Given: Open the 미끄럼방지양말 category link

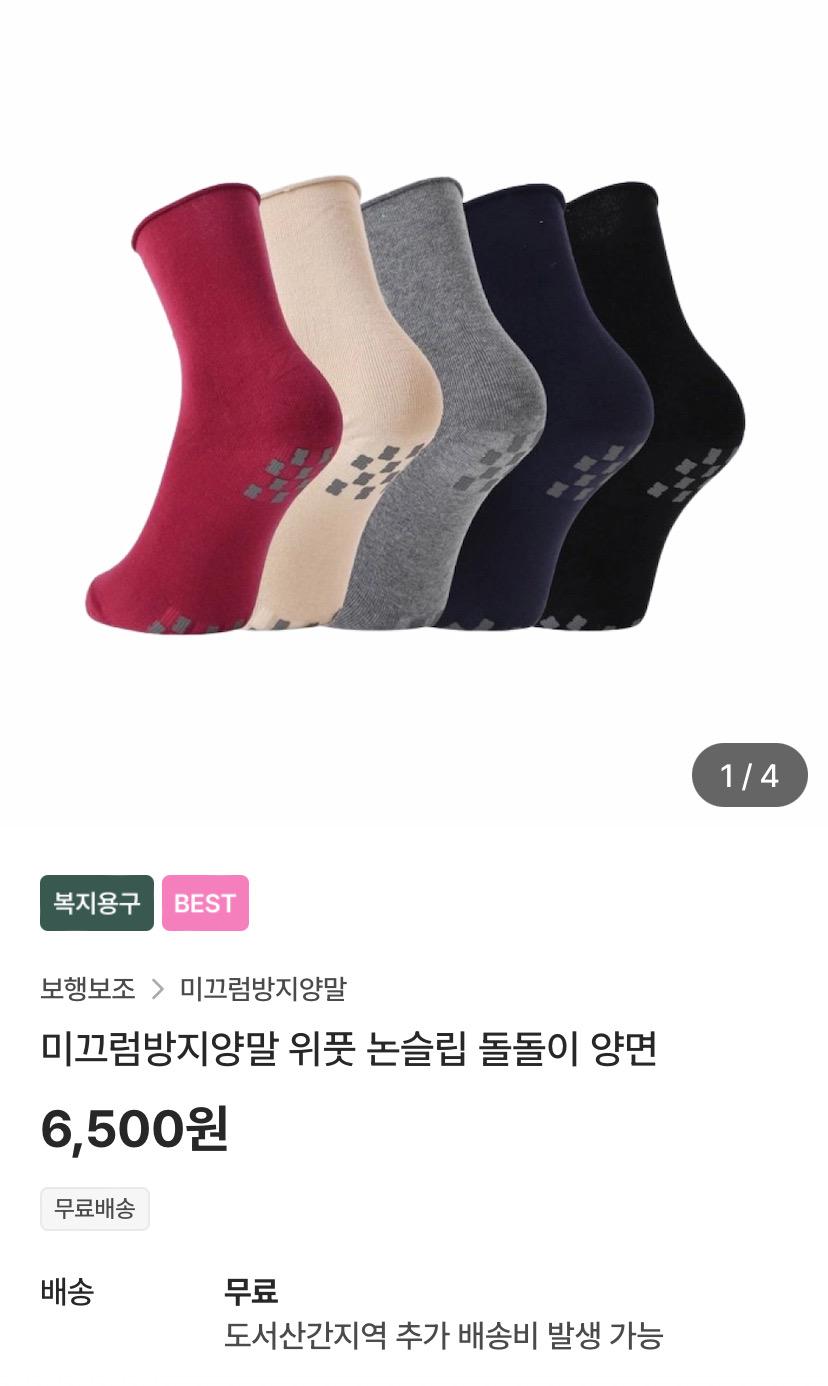Looking at the screenshot, I should coord(263,989).
